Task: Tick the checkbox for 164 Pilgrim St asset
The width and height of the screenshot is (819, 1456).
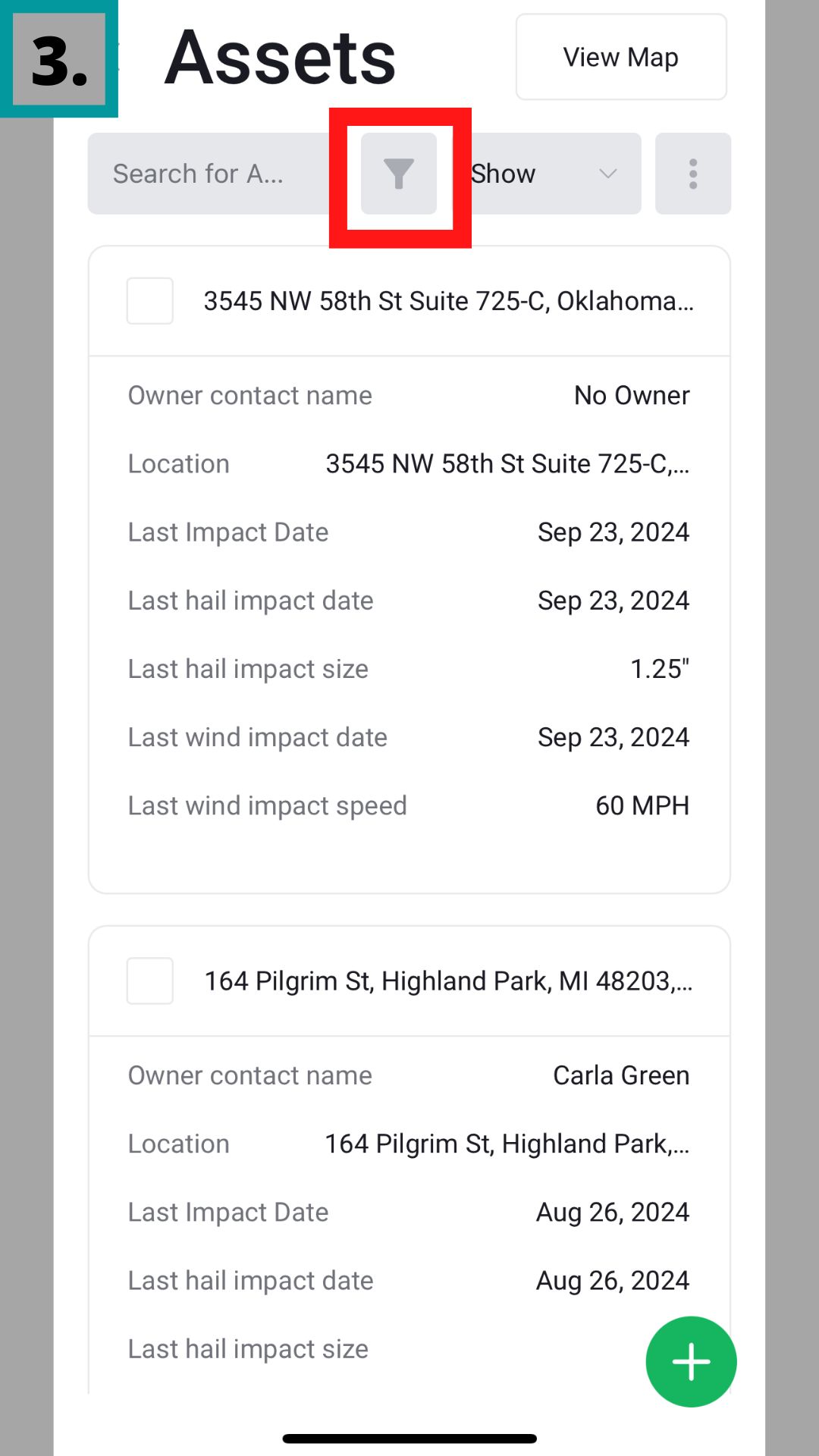Action: [150, 981]
